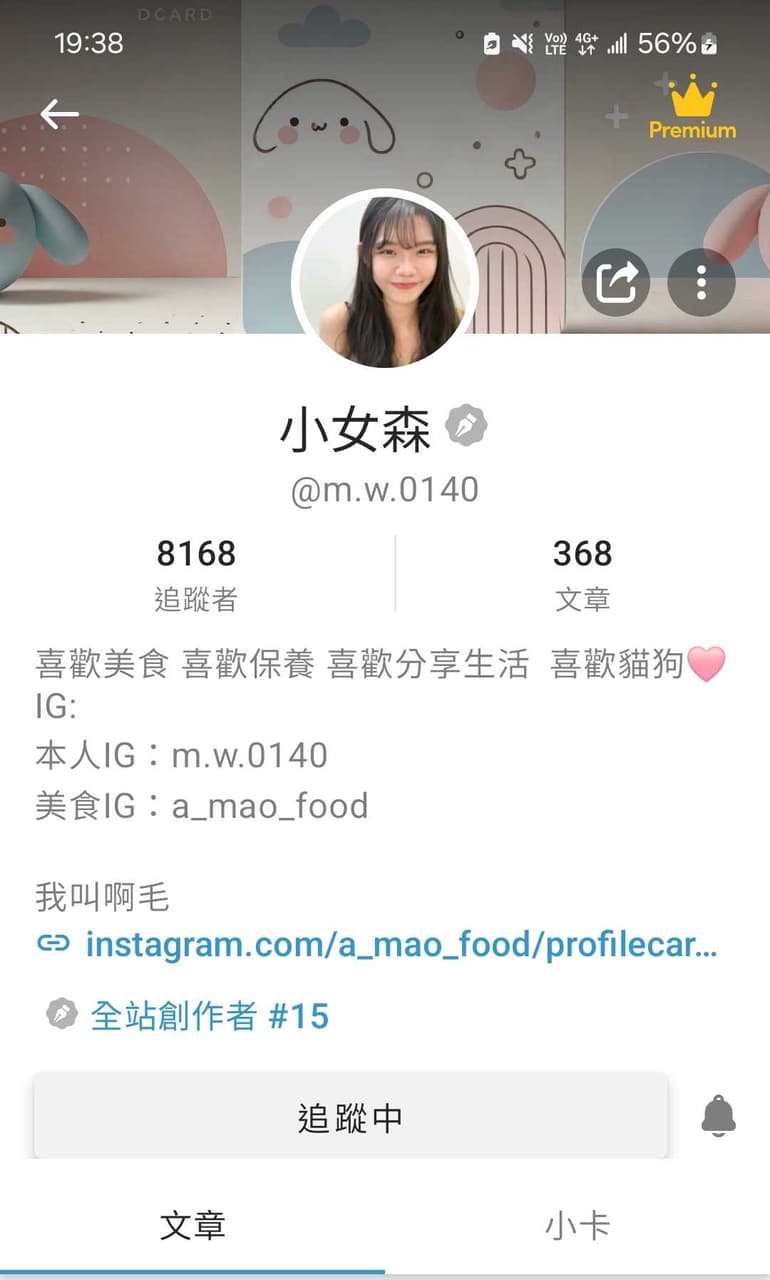Screen dimensions: 770x1280
Task: Go back using the arrow icon
Action: click(59, 114)
